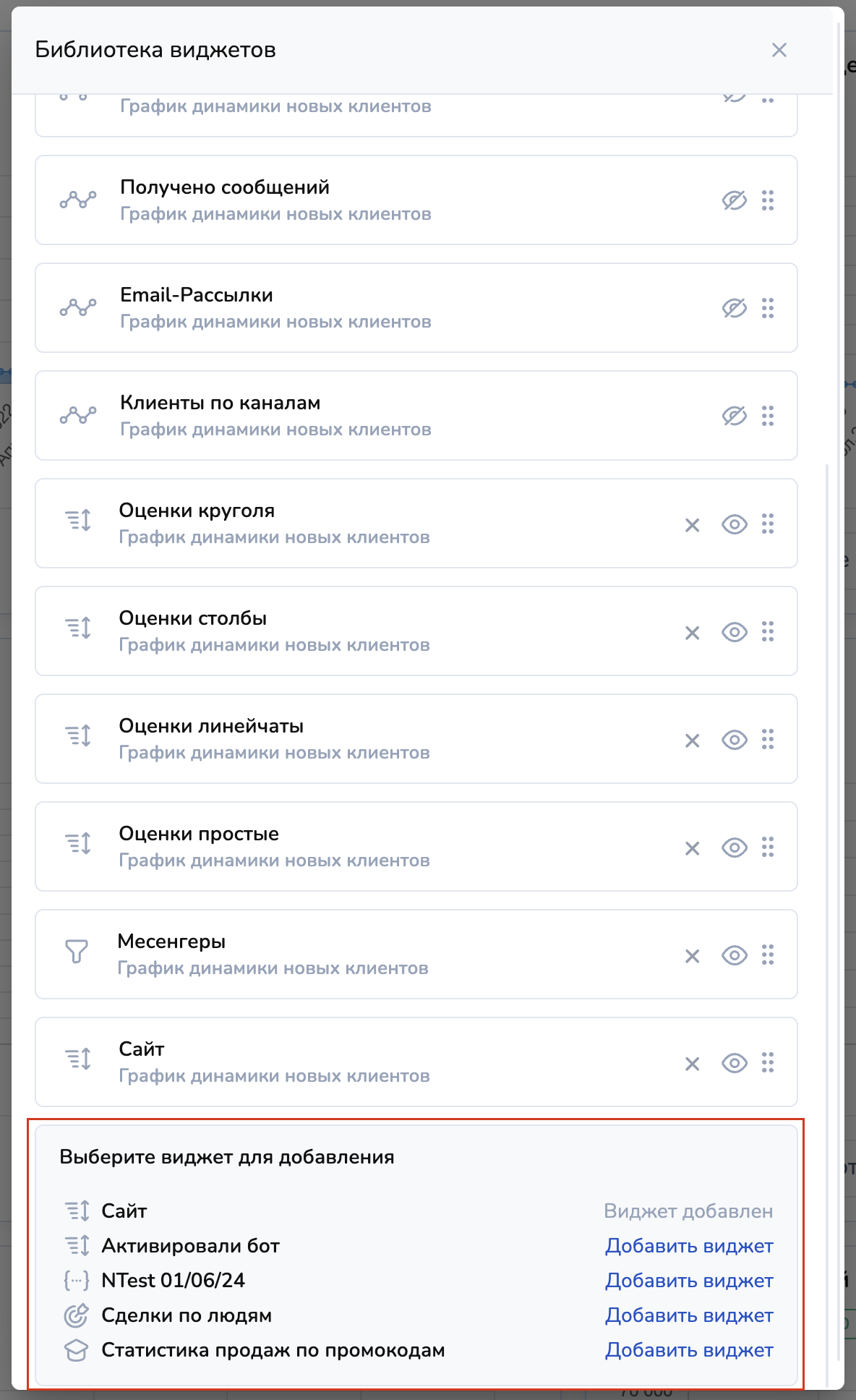856x1400 pixels.
Task: Remove the Оценки простые widget
Action: [692, 848]
